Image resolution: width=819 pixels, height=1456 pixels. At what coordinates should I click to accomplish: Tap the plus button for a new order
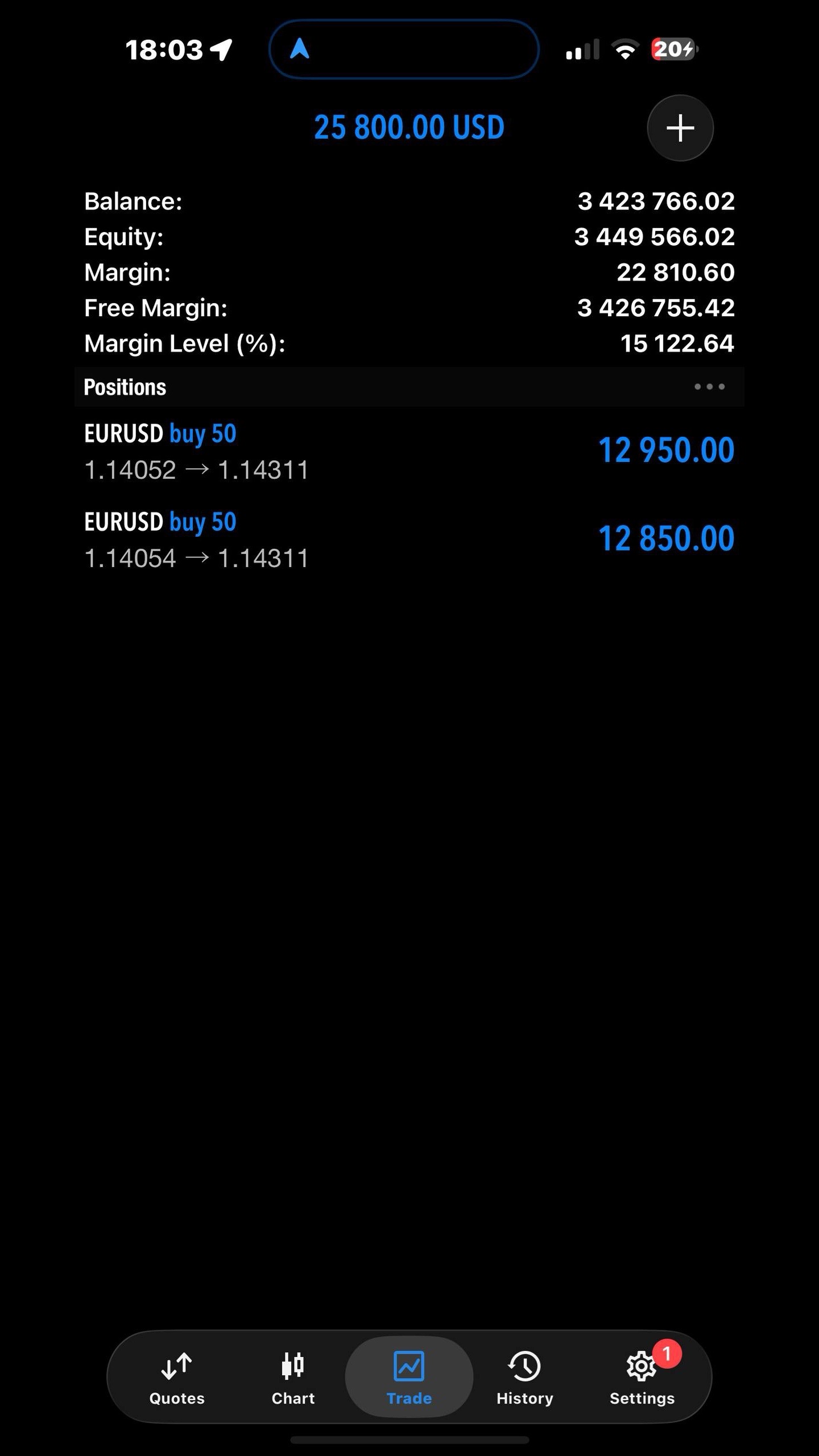680,128
